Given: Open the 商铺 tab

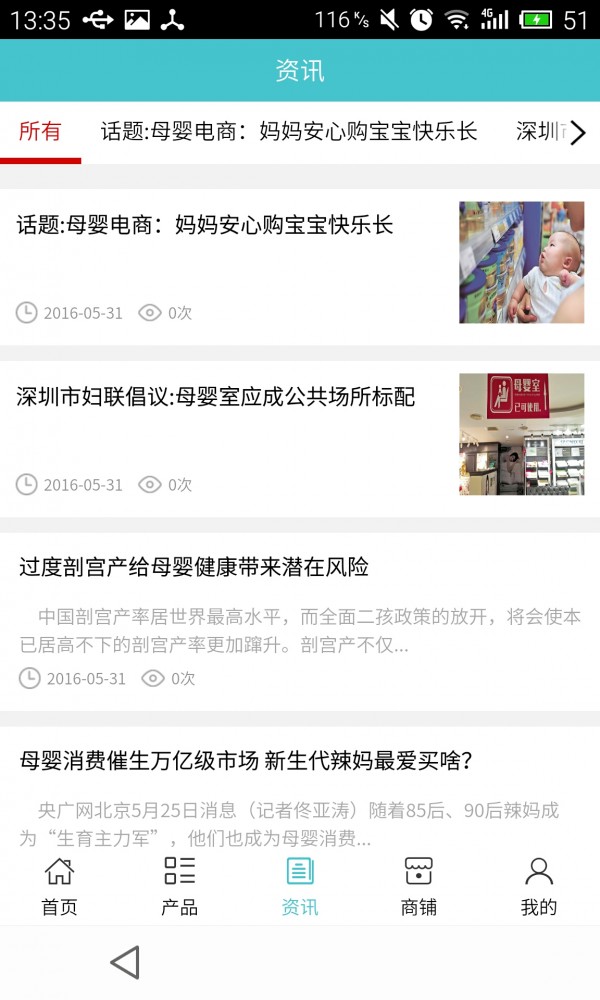Looking at the screenshot, I should [418, 886].
